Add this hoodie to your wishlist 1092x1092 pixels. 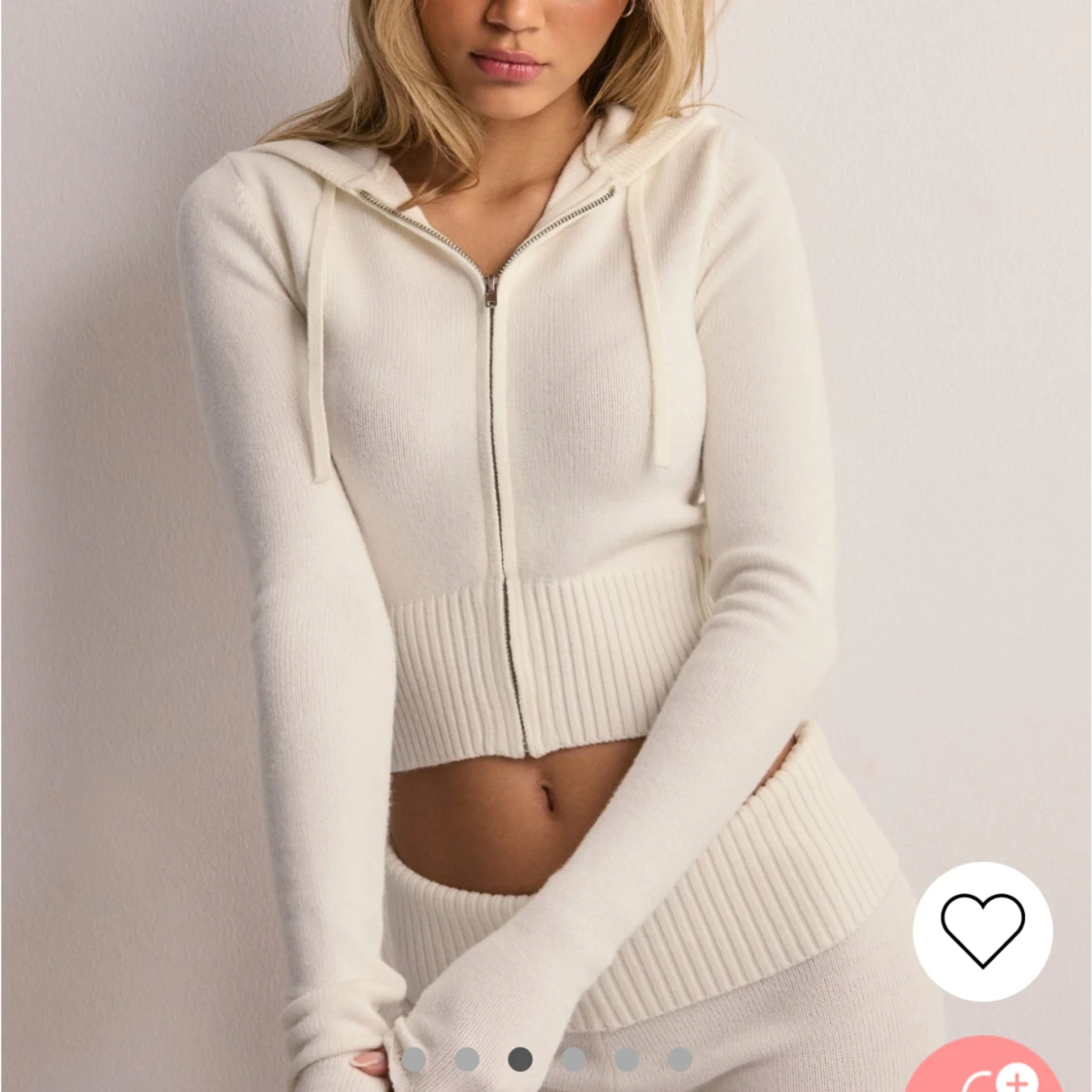[x=982, y=931]
